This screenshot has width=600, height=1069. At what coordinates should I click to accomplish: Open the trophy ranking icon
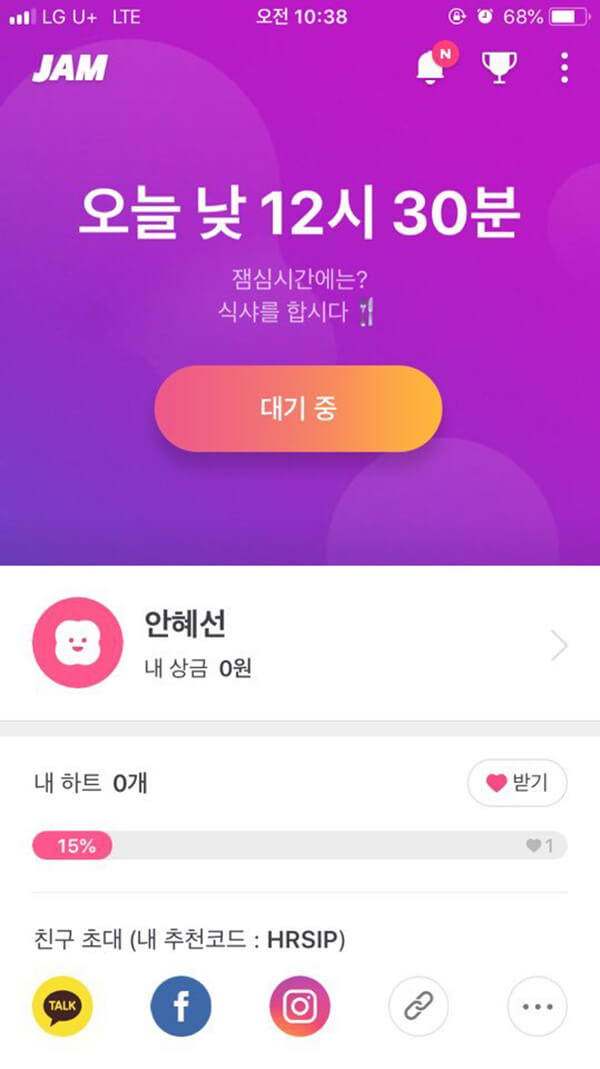pyautogui.click(x=499, y=68)
